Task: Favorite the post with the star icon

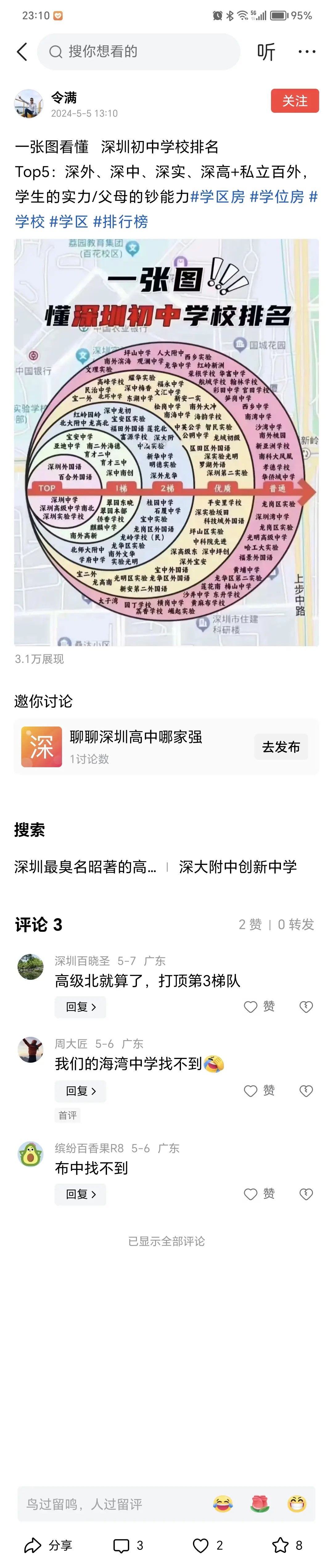Action: pos(287,1545)
